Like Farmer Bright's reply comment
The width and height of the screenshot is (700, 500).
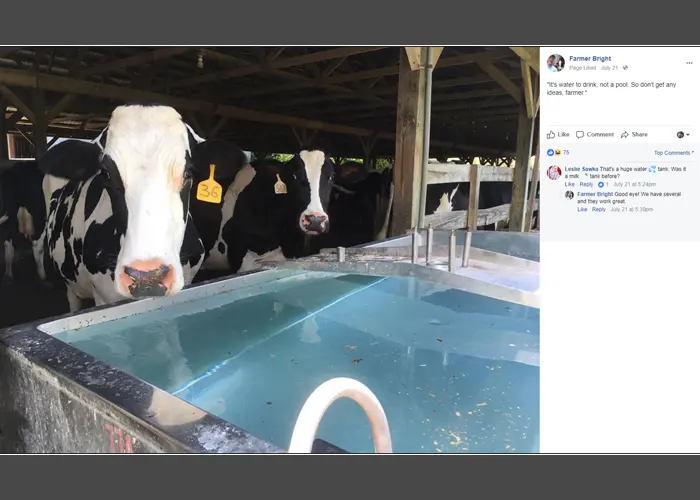581,209
